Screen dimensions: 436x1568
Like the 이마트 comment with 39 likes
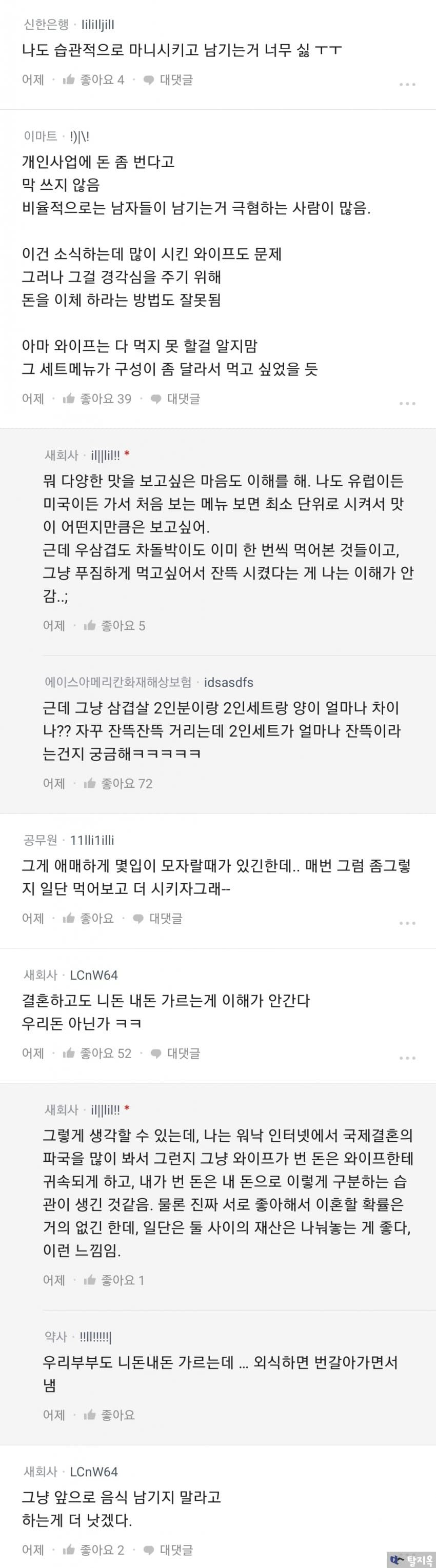point(97,399)
